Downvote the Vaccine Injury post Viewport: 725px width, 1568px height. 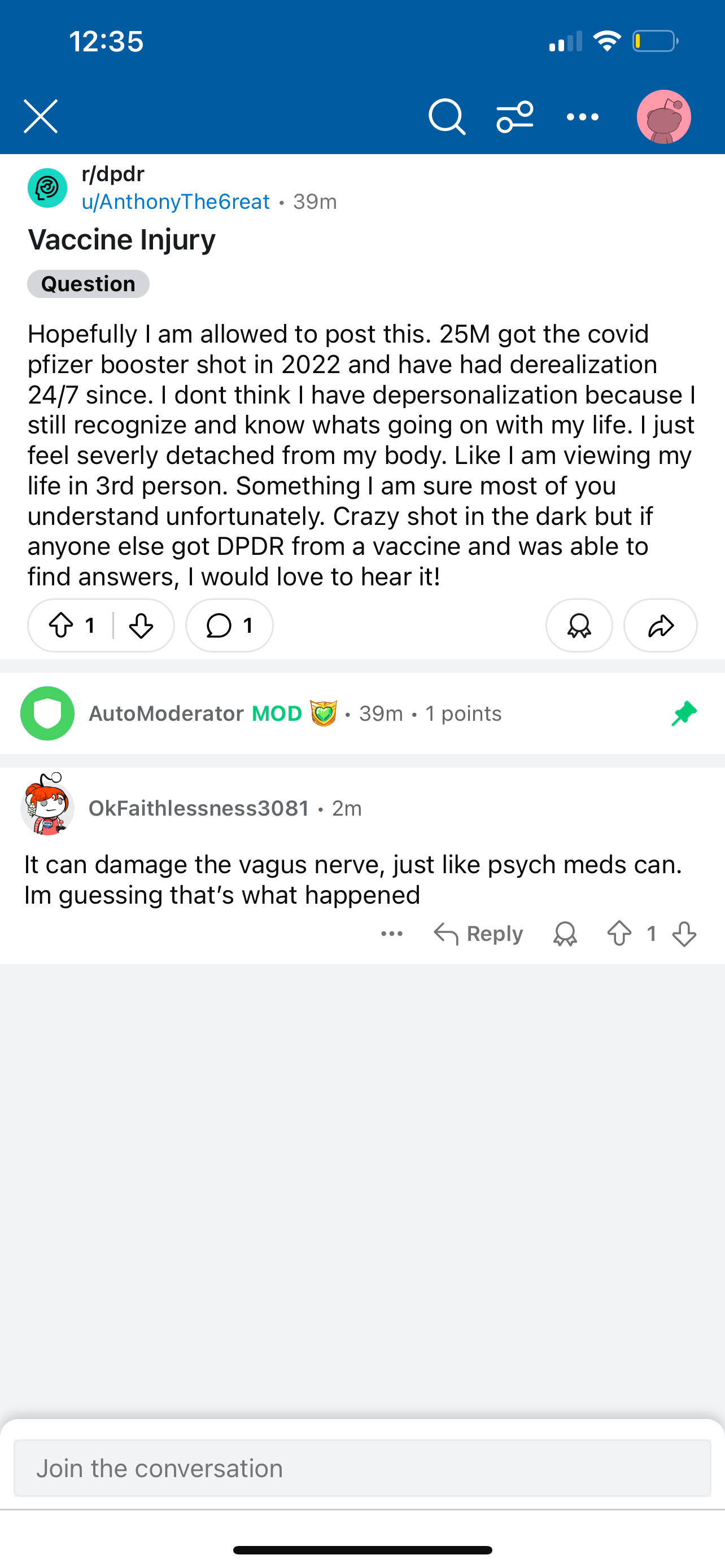click(x=141, y=625)
